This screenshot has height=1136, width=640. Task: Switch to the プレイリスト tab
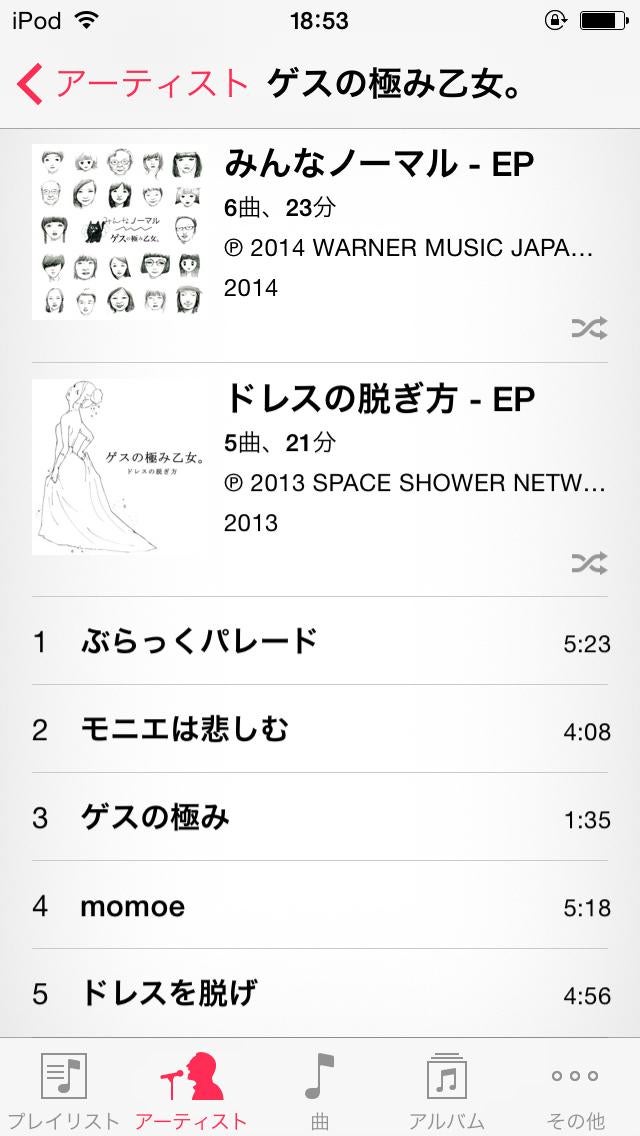pyautogui.click(x=64, y=1088)
